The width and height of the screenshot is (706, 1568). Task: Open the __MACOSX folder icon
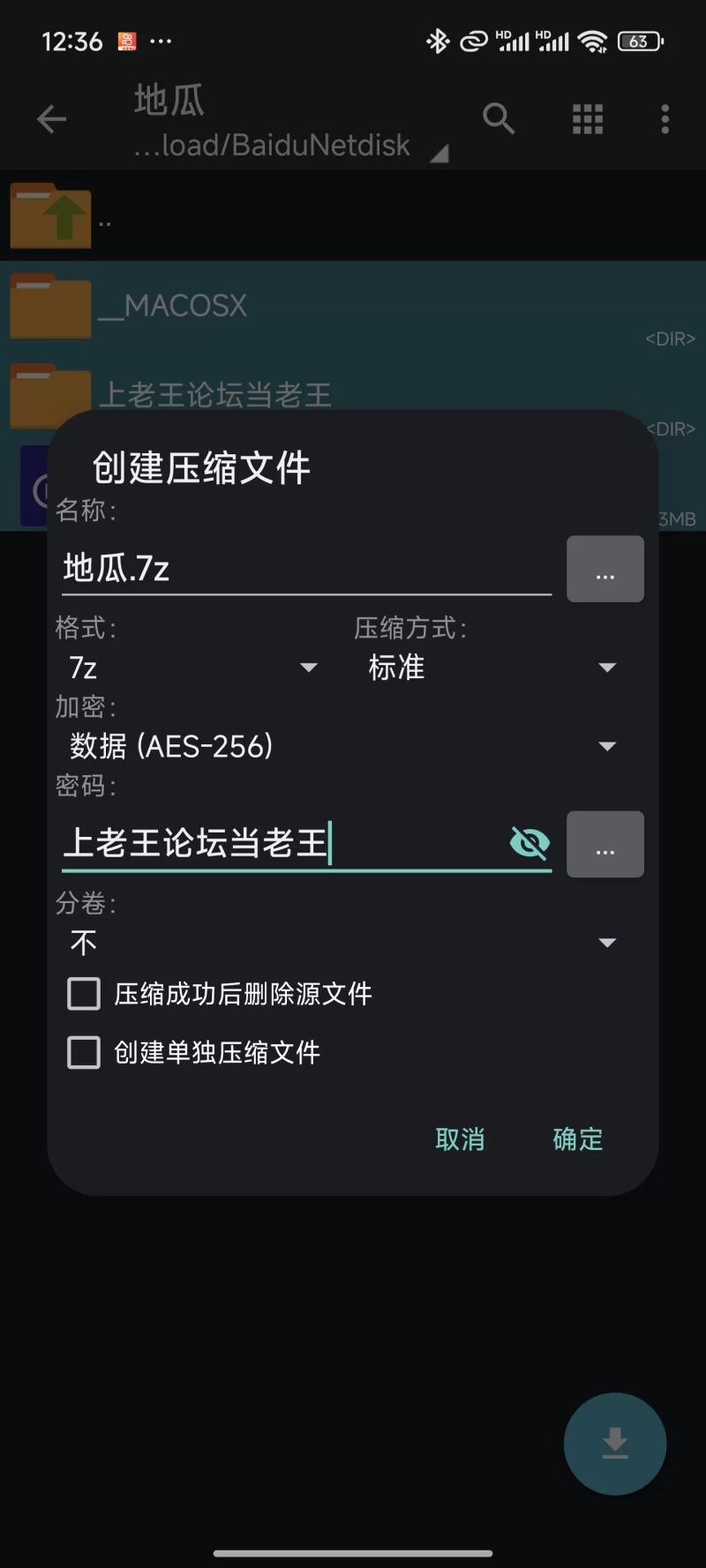50,305
